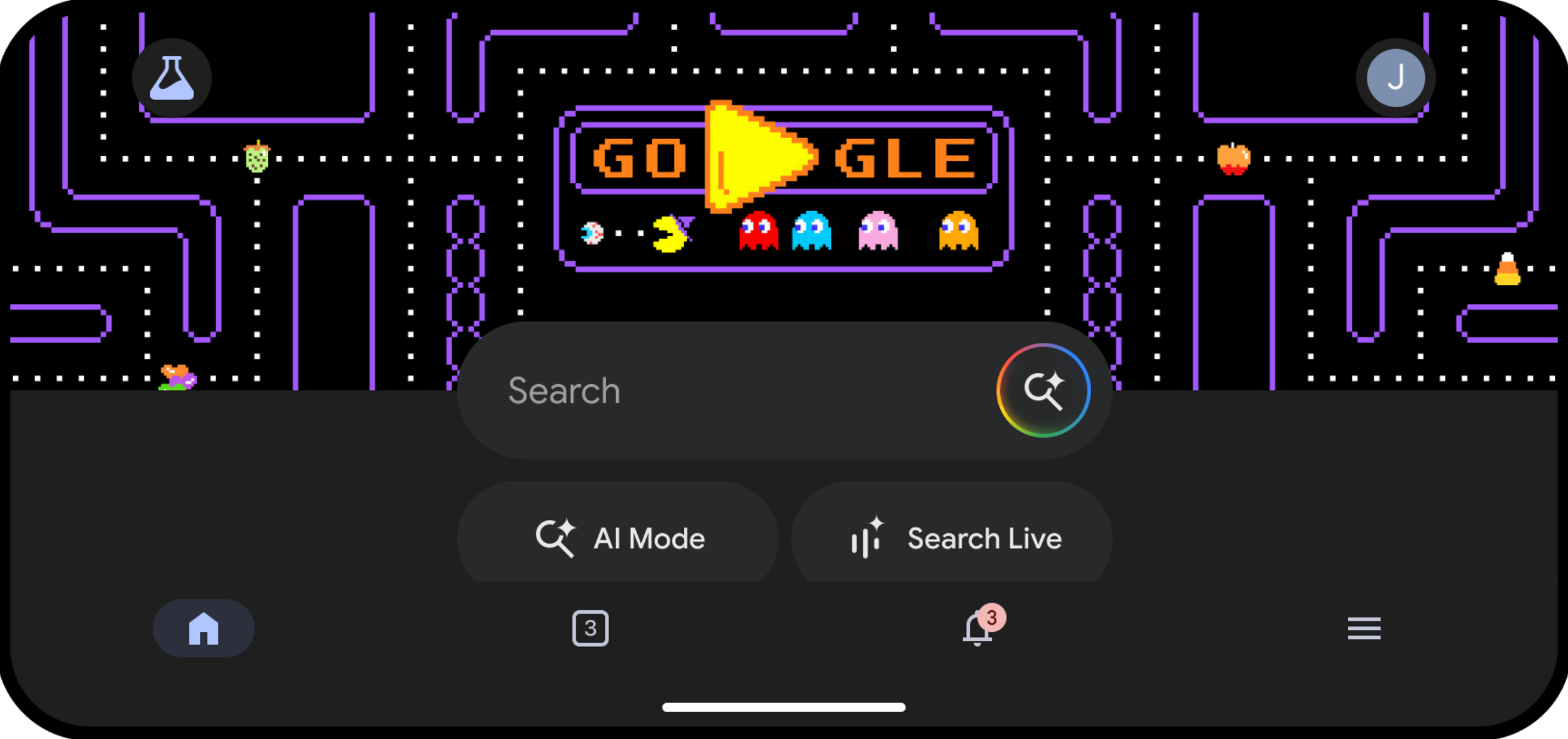Go to the Home tab
This screenshot has height=739, width=1568.
[203, 629]
